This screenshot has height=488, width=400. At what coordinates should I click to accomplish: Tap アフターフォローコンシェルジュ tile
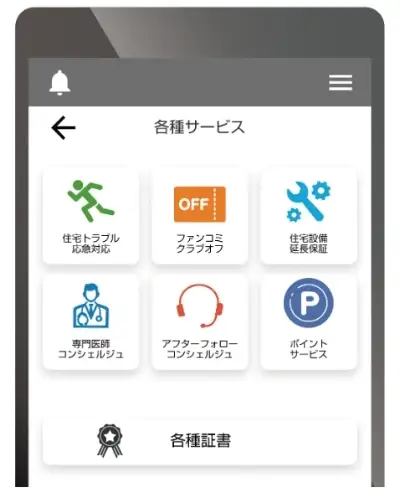click(x=200, y=322)
